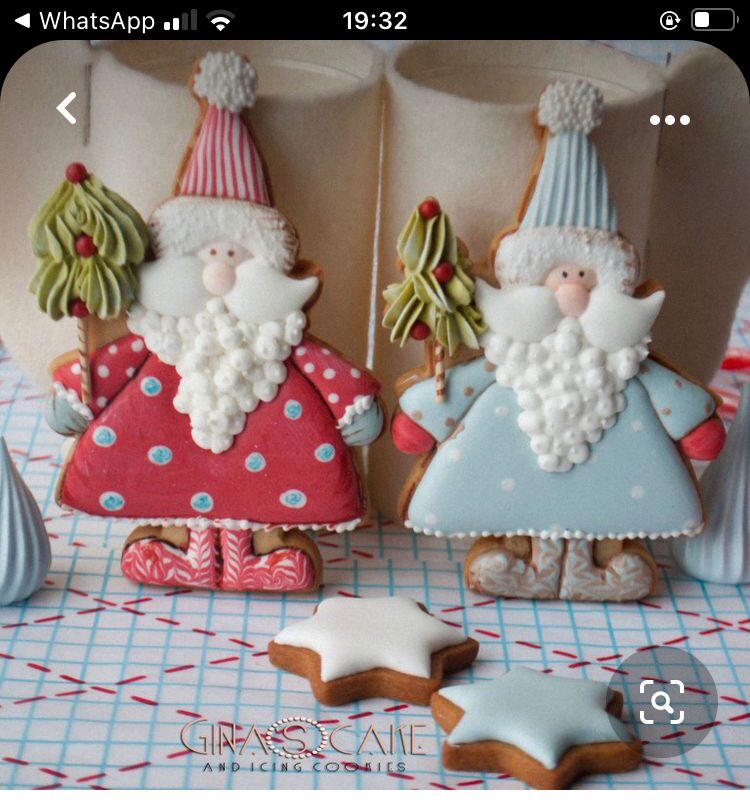Go back from the cookie pin
This screenshot has width=750, height=808.
pyautogui.click(x=66, y=108)
